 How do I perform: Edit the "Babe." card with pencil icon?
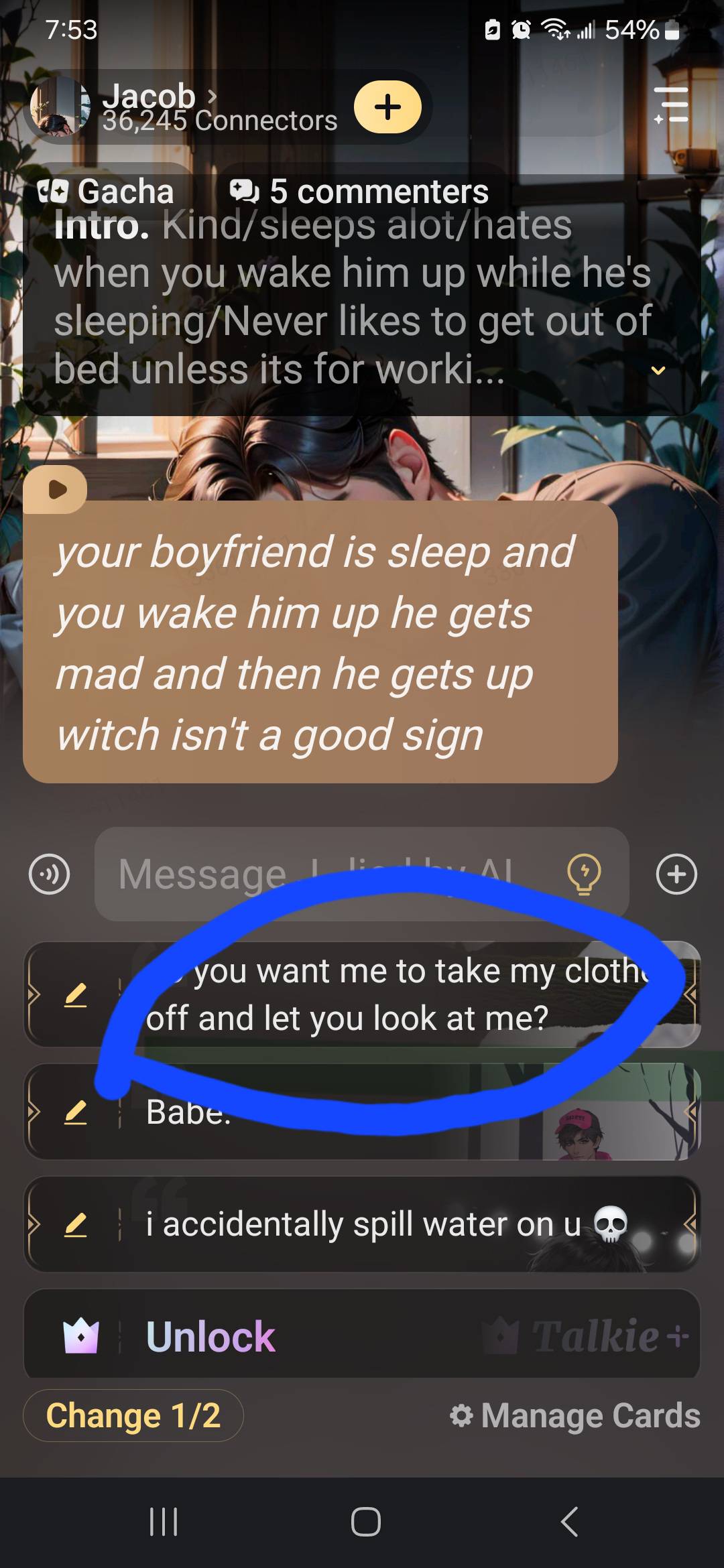coord(75,1113)
